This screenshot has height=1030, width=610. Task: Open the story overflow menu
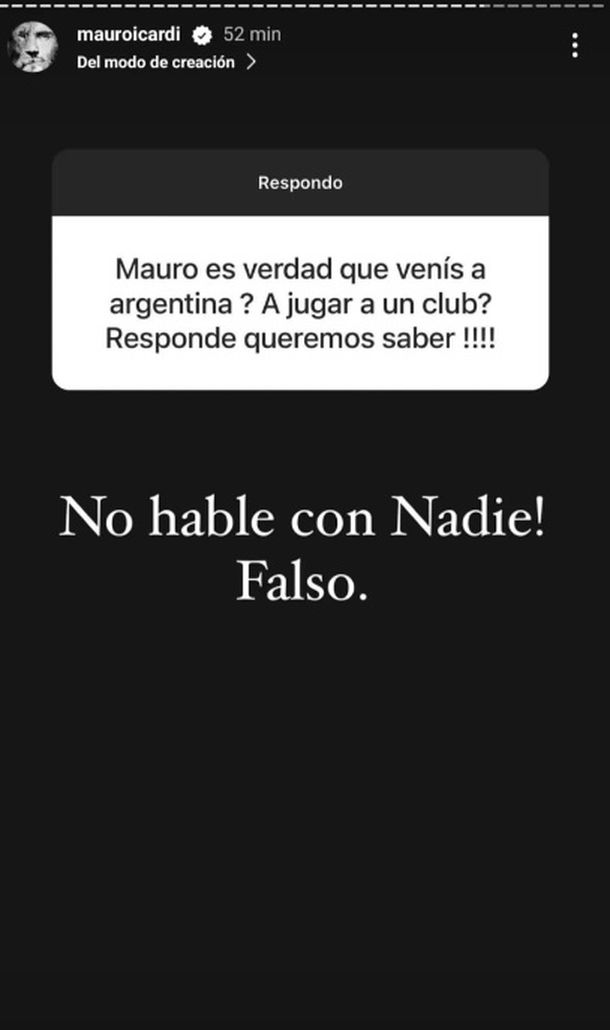(575, 46)
